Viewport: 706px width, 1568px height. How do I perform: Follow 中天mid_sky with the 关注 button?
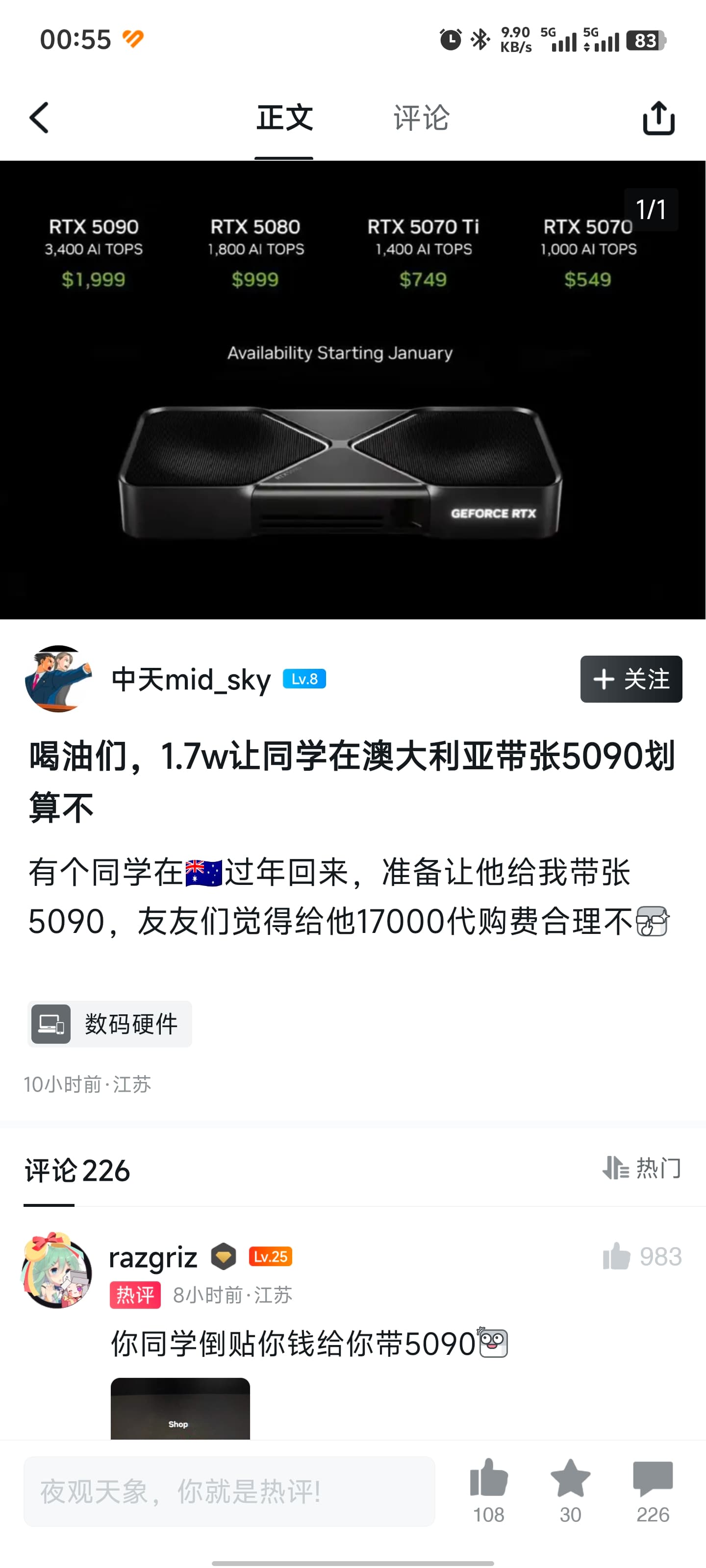click(630, 679)
